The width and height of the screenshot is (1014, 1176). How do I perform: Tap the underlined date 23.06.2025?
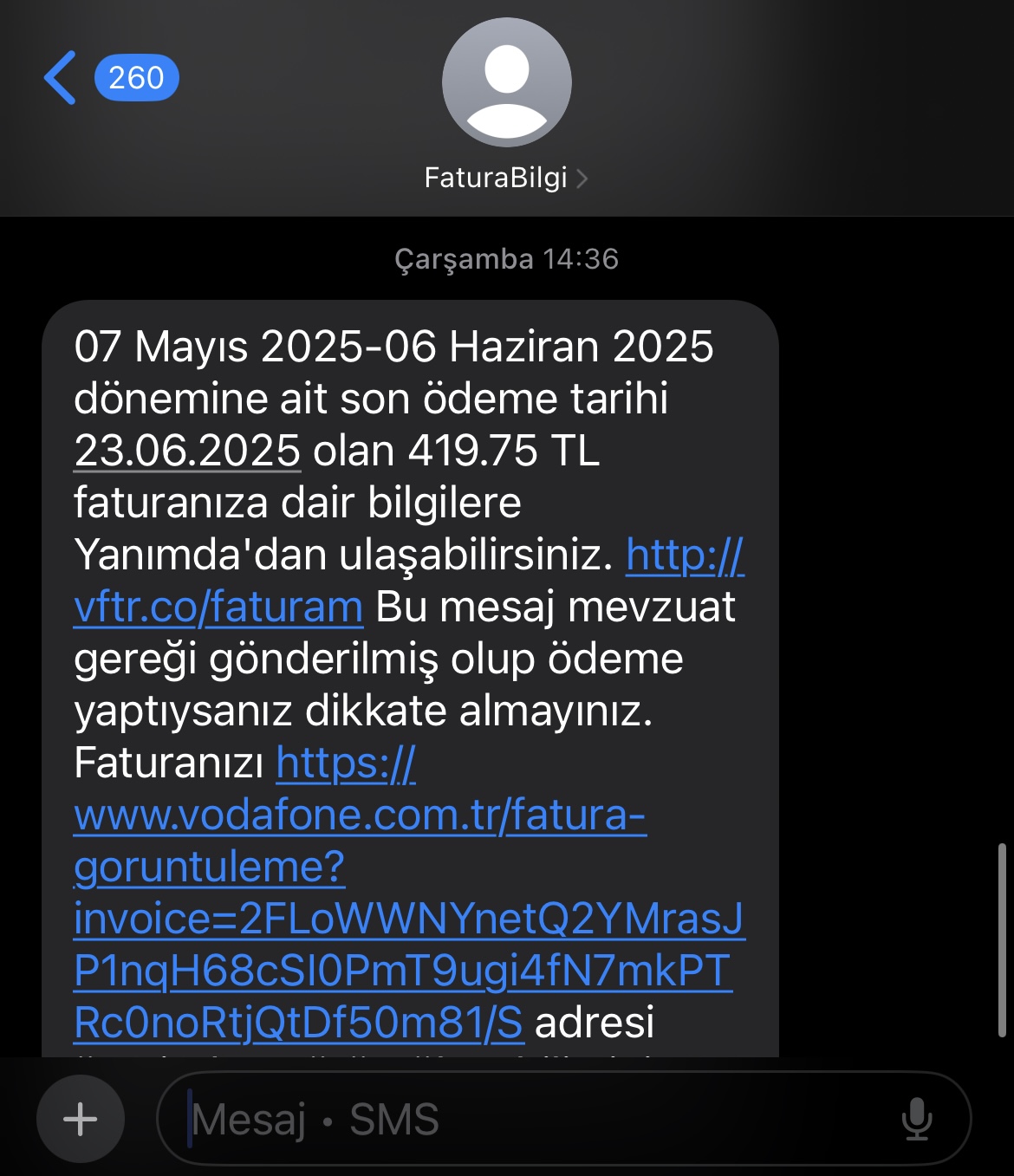[187, 452]
